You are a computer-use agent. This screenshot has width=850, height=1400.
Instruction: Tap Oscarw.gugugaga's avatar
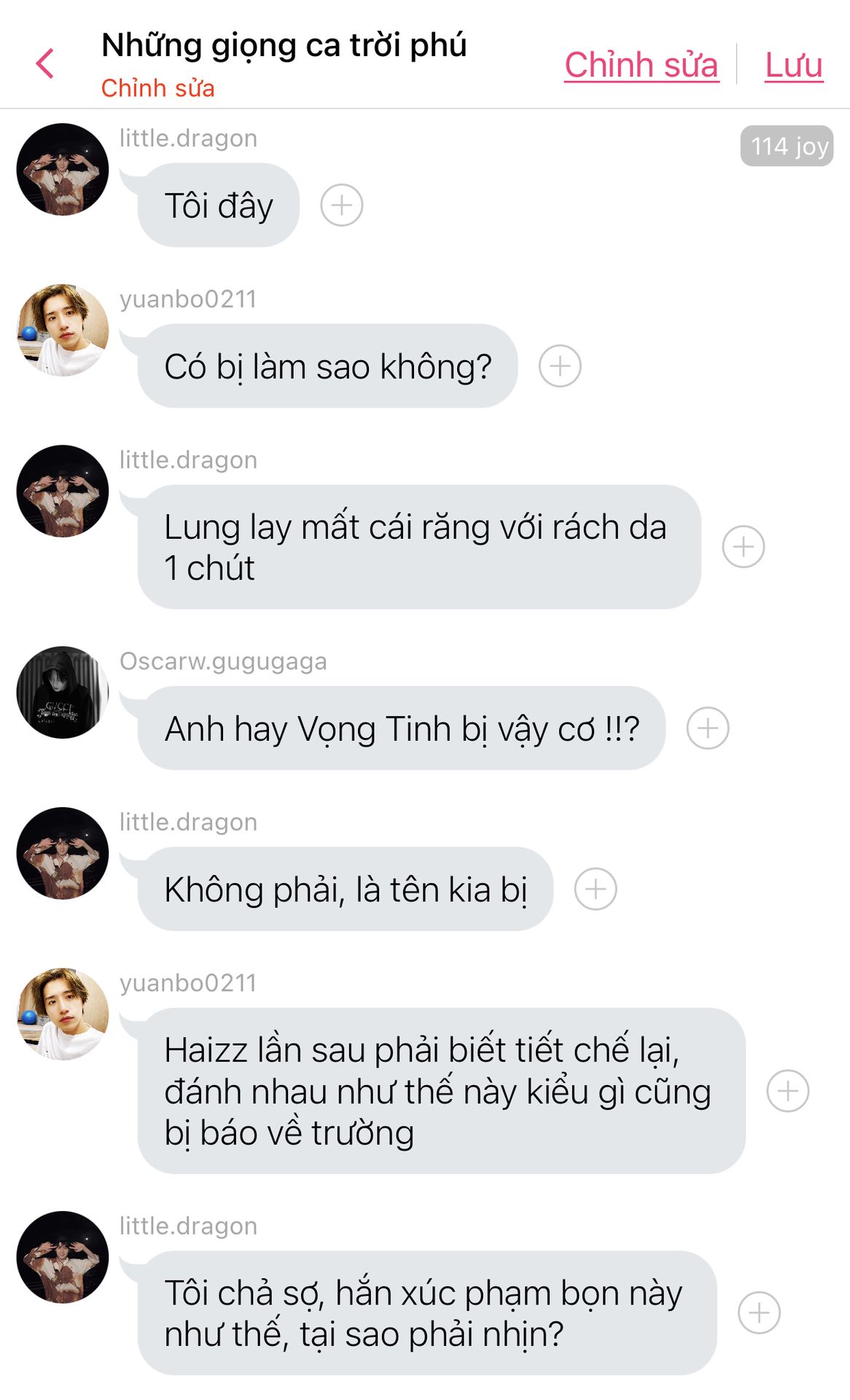63,692
